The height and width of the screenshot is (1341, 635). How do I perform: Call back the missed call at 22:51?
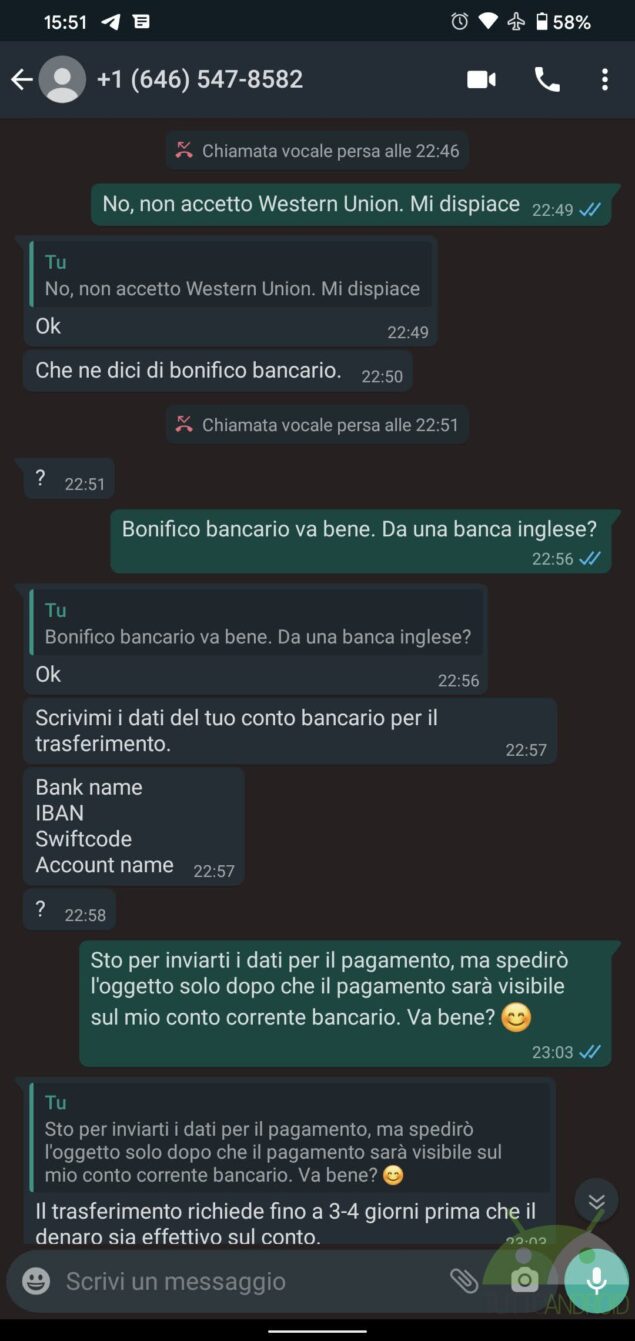317,425
